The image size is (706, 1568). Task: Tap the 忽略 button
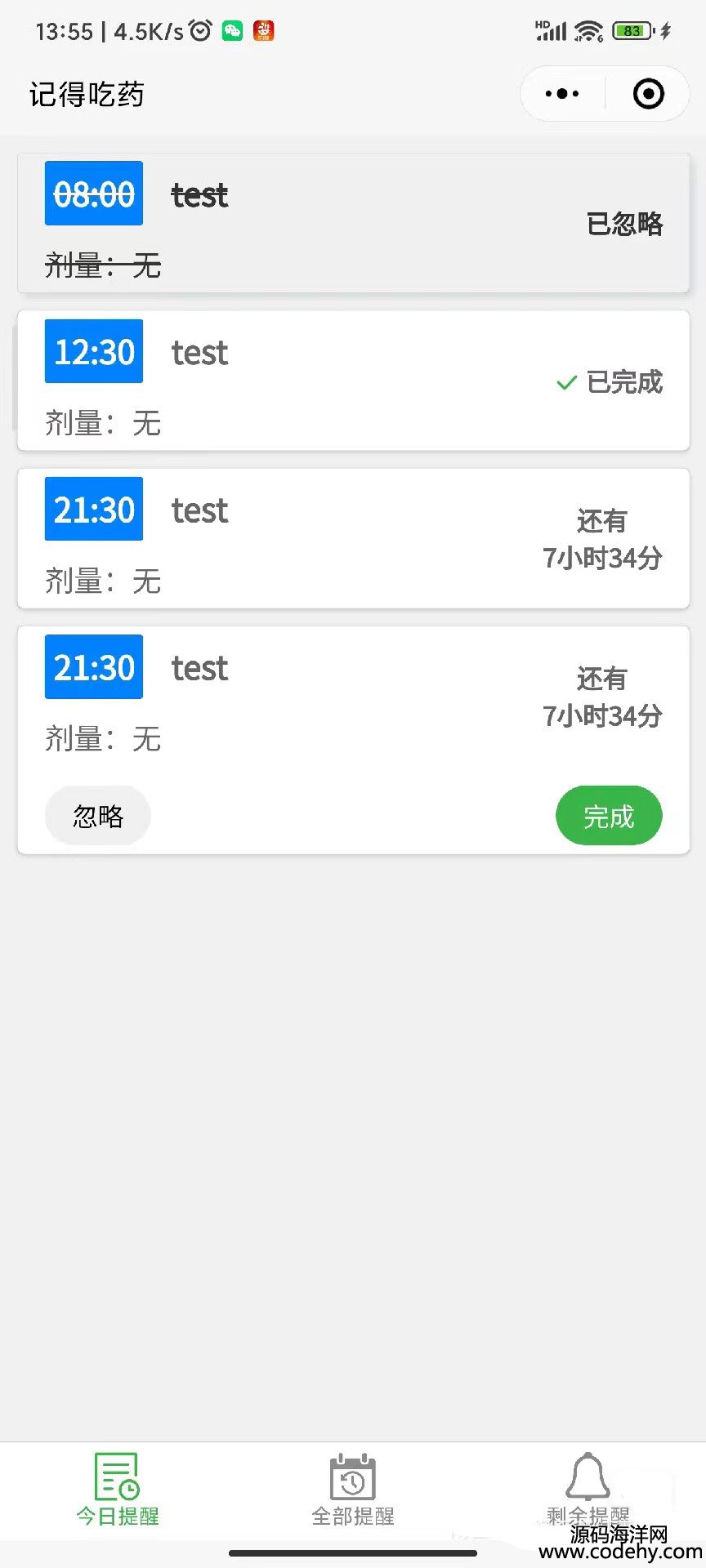(x=98, y=816)
